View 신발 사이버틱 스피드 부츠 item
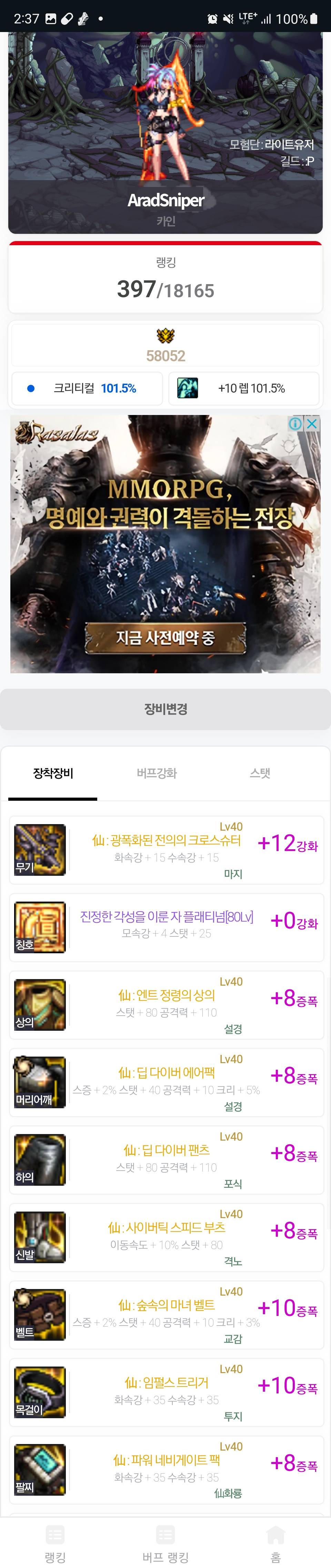Viewport: 331px width, 1568px height. [x=166, y=1236]
